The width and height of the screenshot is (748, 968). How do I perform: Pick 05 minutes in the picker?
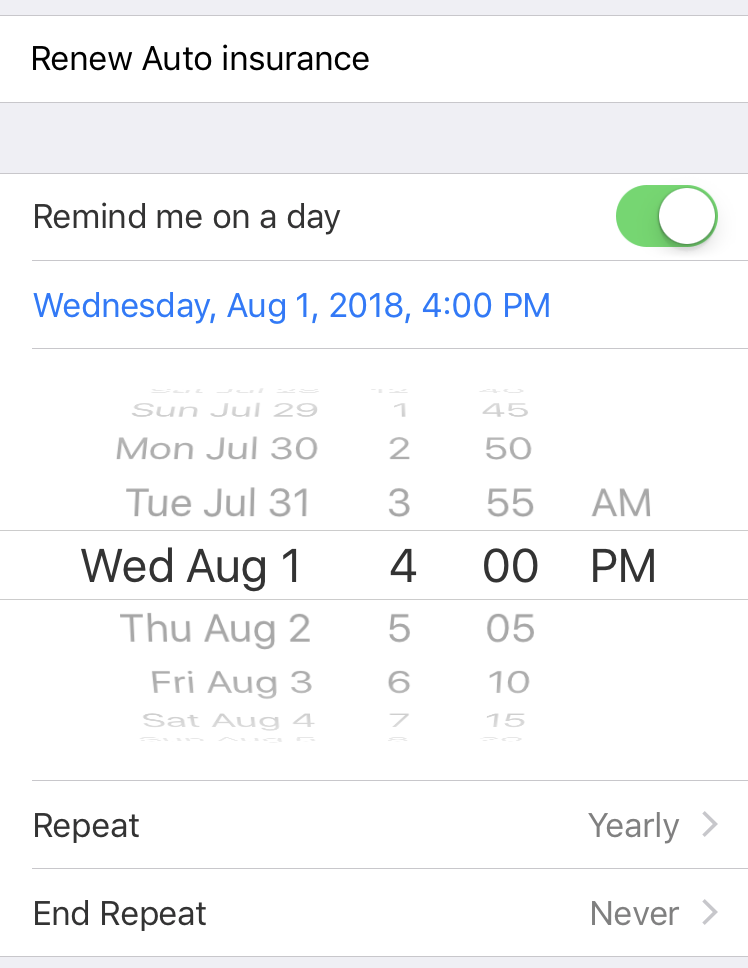coord(510,629)
